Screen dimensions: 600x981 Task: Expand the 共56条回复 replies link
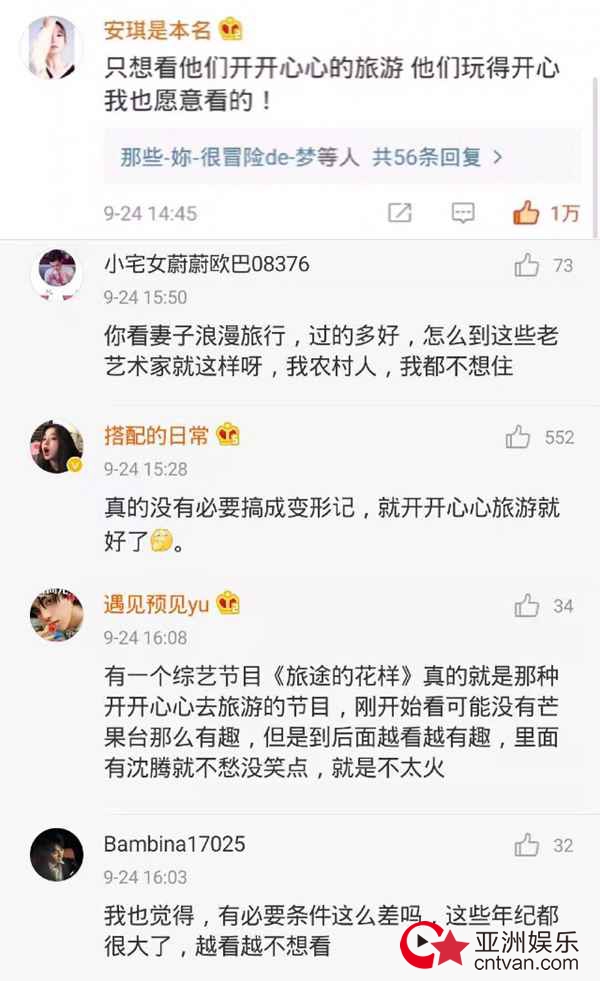310,157
